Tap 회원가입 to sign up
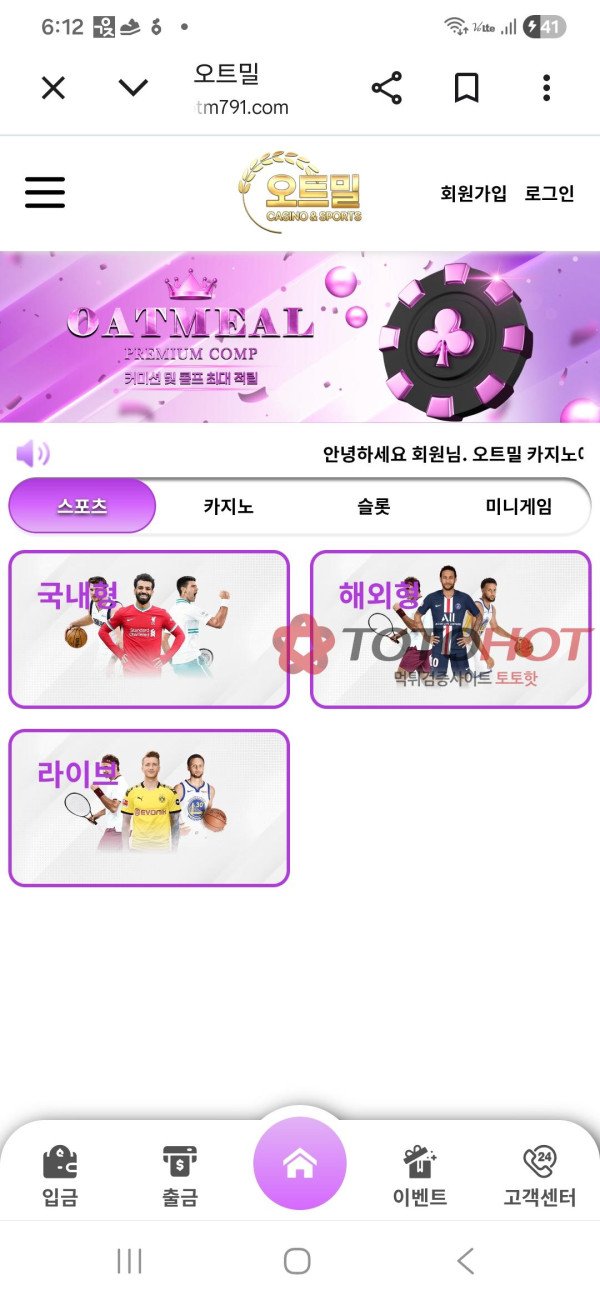The width and height of the screenshot is (600, 1300). point(473,193)
